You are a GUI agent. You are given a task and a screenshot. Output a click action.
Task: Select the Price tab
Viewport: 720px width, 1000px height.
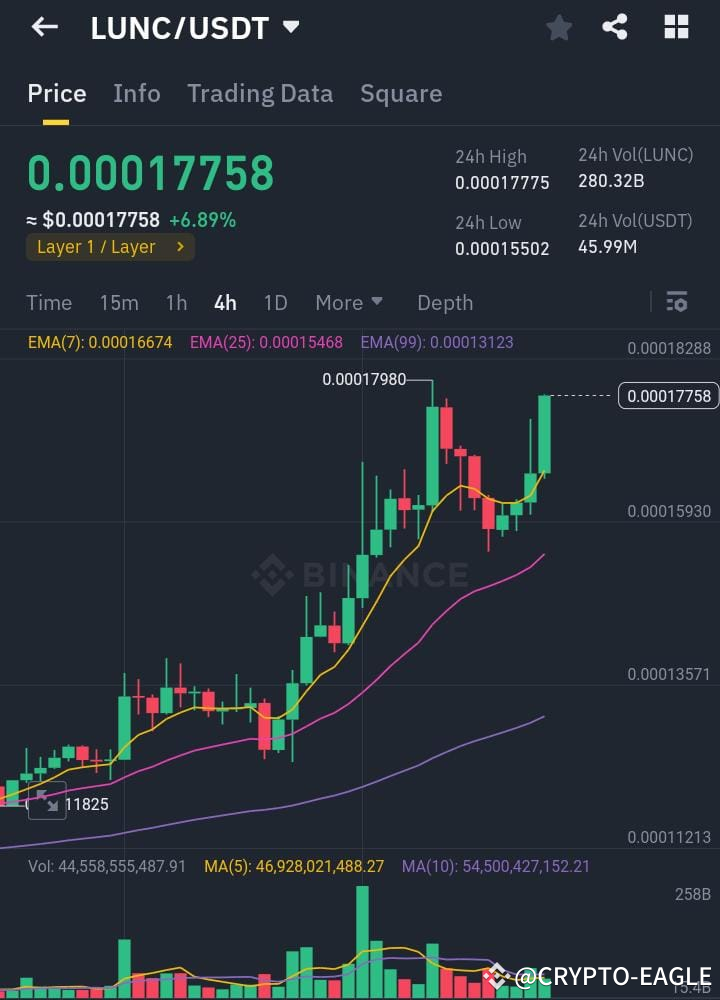[x=56, y=93]
